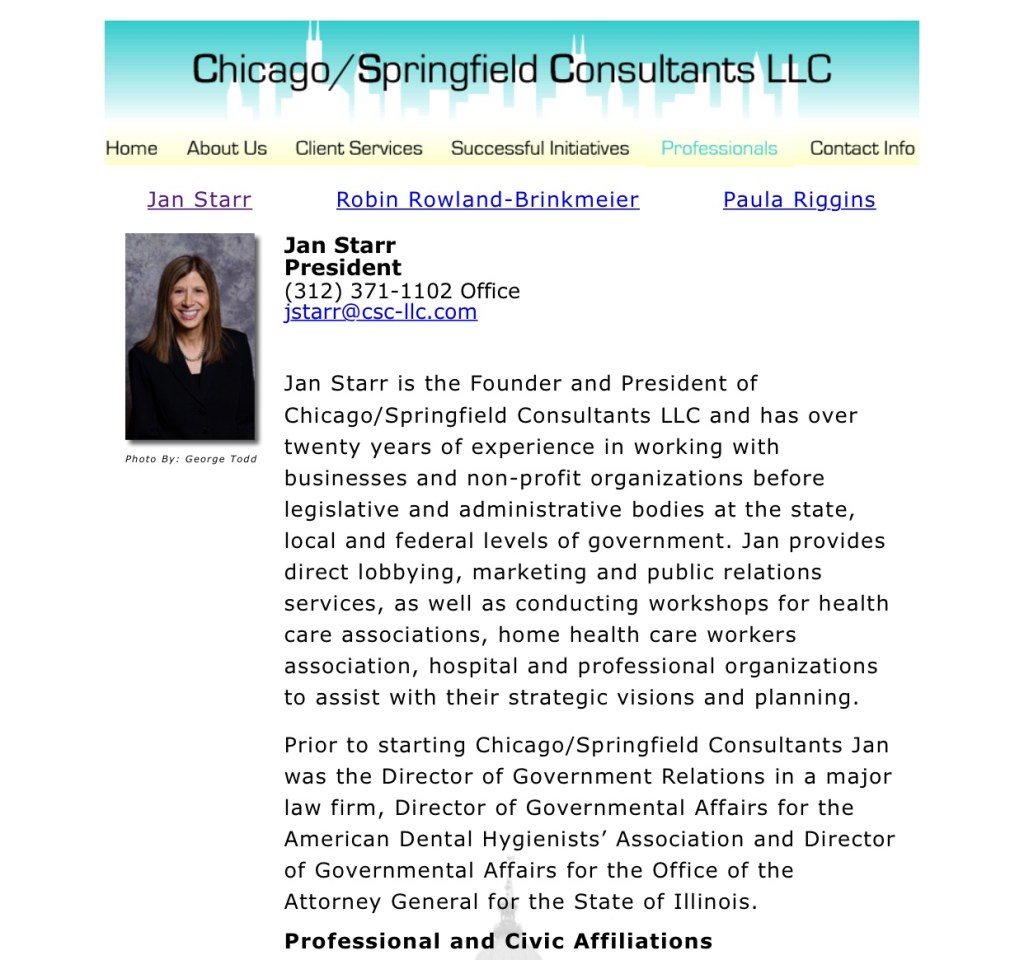
Task: Tap the Jan Starr profile link
Action: tap(199, 199)
